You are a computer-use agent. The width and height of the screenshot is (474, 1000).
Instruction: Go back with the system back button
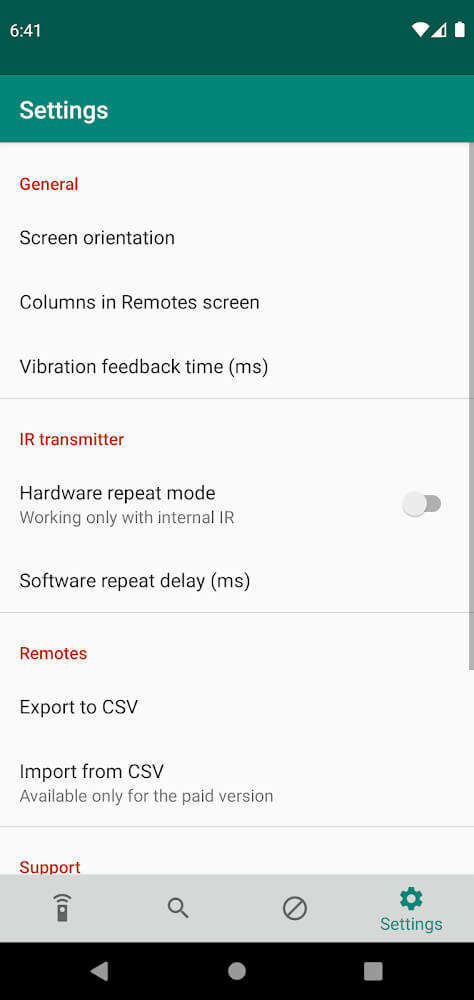click(x=99, y=971)
